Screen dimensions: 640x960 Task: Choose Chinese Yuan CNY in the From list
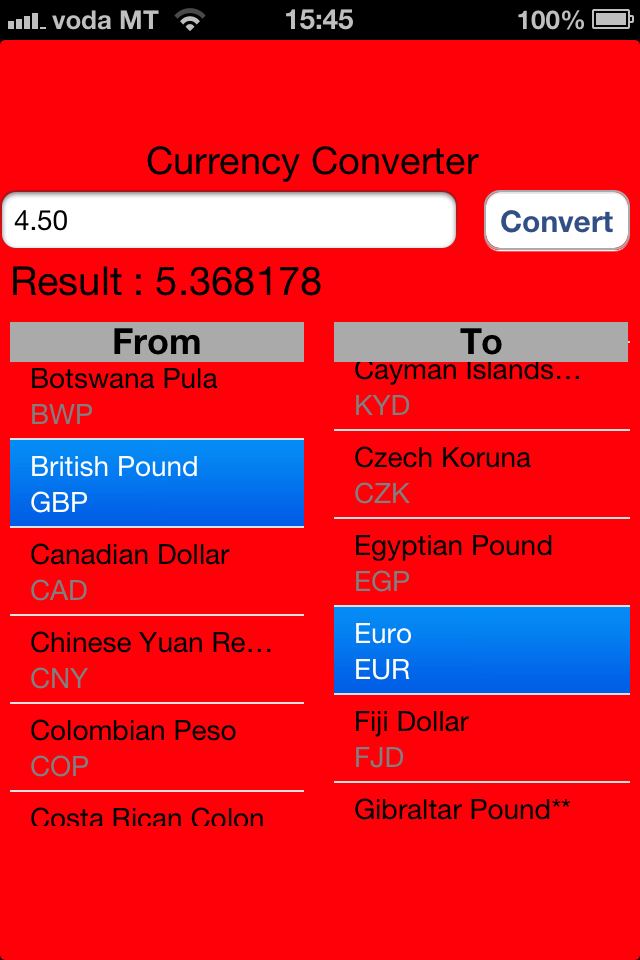[x=156, y=659]
